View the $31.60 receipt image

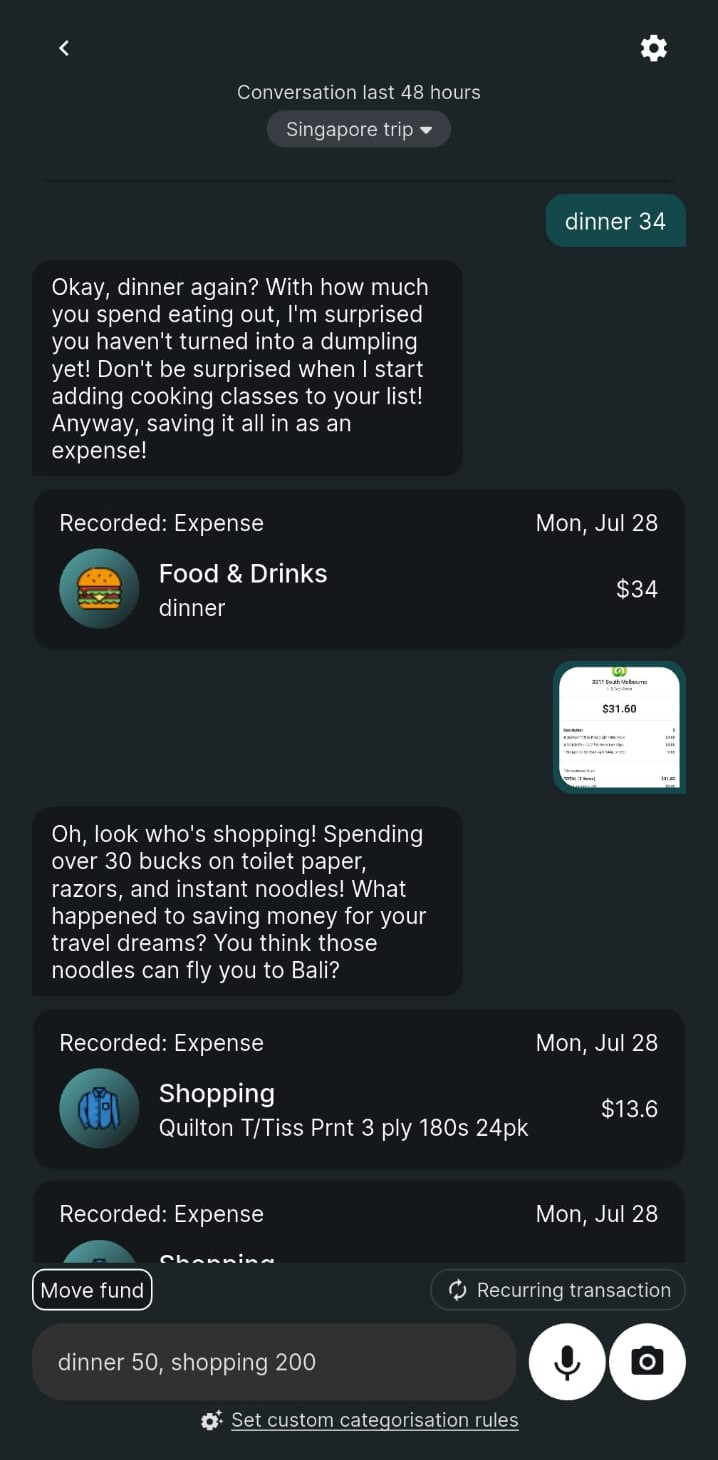[x=619, y=727]
